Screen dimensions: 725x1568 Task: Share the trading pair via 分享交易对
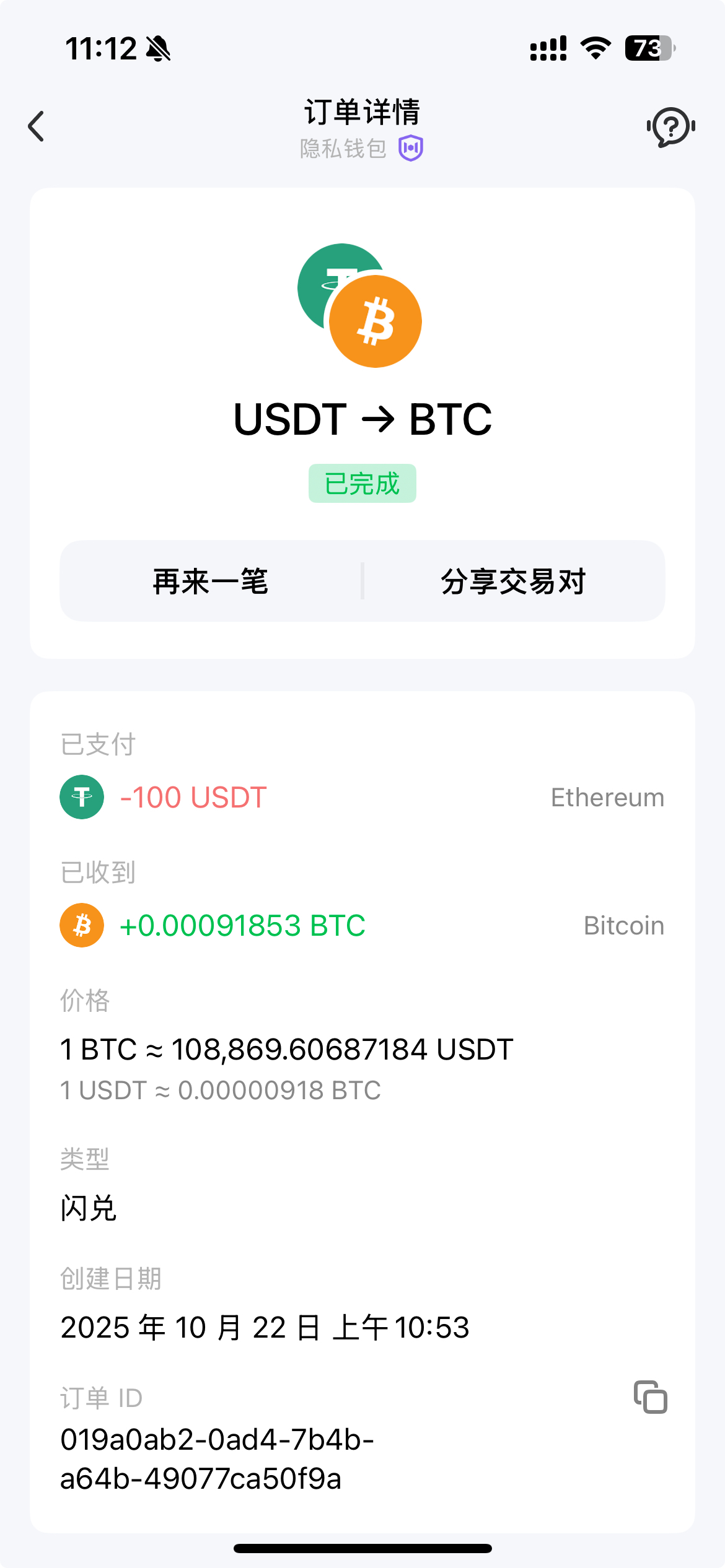pos(513,581)
